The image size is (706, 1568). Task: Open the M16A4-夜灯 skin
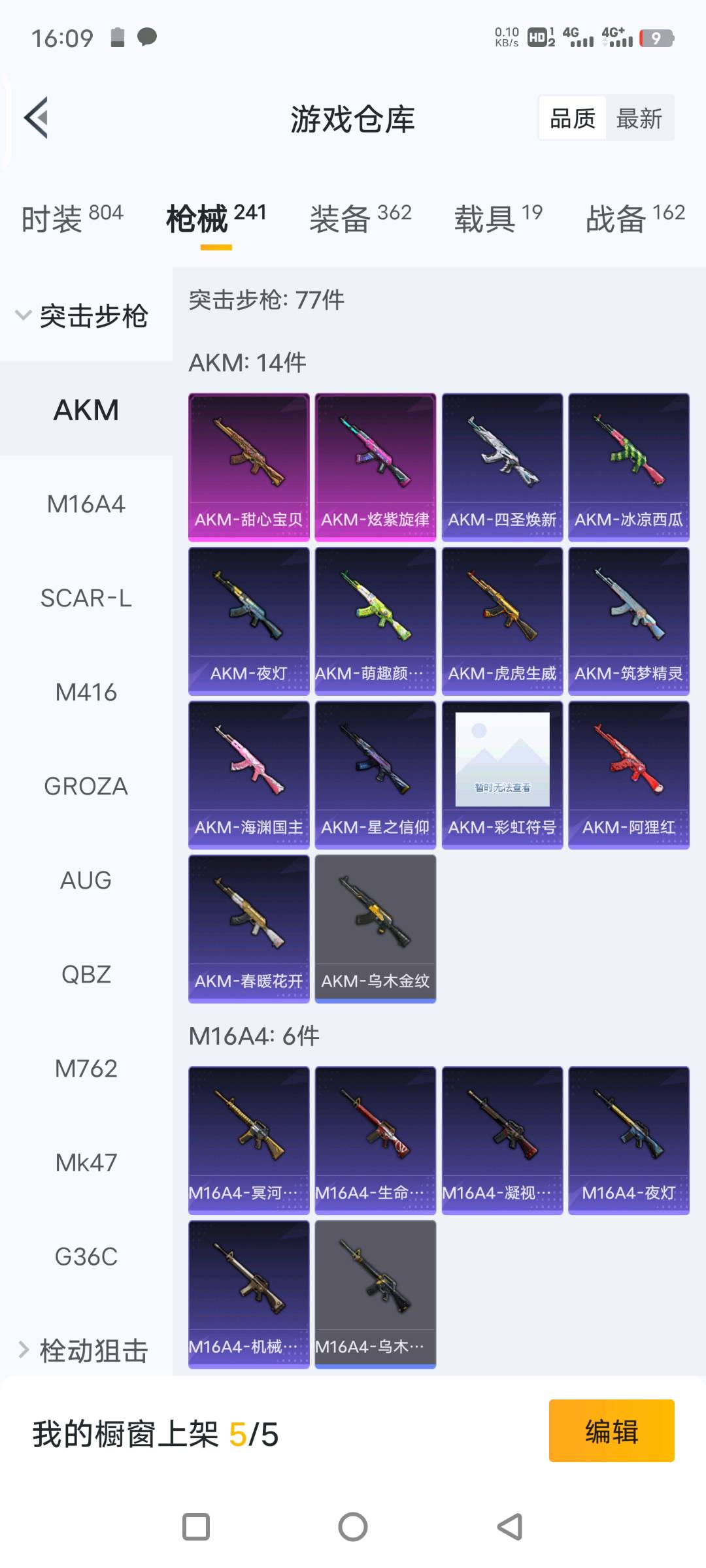click(629, 1140)
